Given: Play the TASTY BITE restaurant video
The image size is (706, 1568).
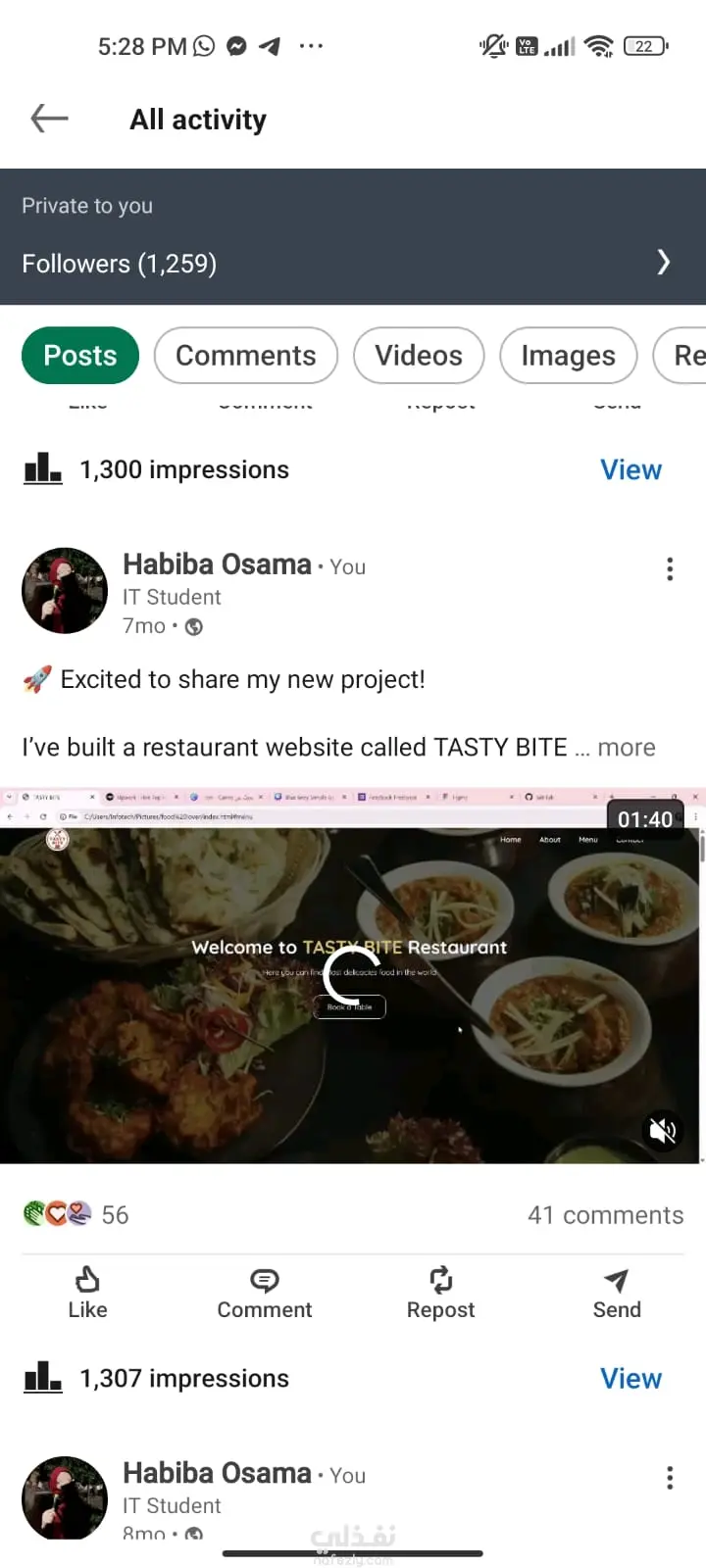Looking at the screenshot, I should click(x=351, y=975).
